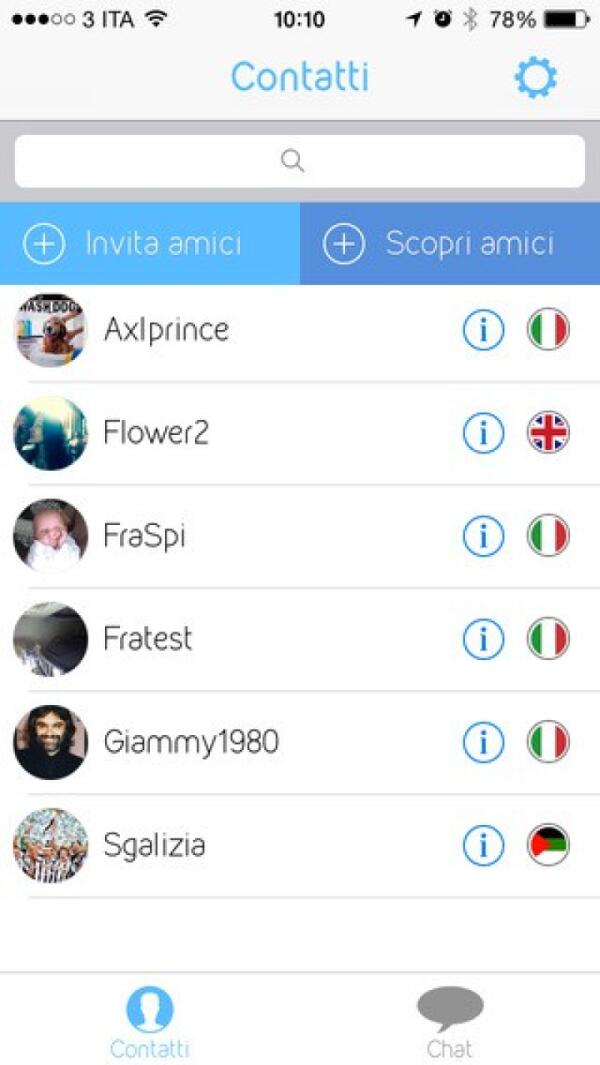The height and width of the screenshot is (1065, 600).
Task: Open contact Giammy1980
Action: [x=190, y=742]
